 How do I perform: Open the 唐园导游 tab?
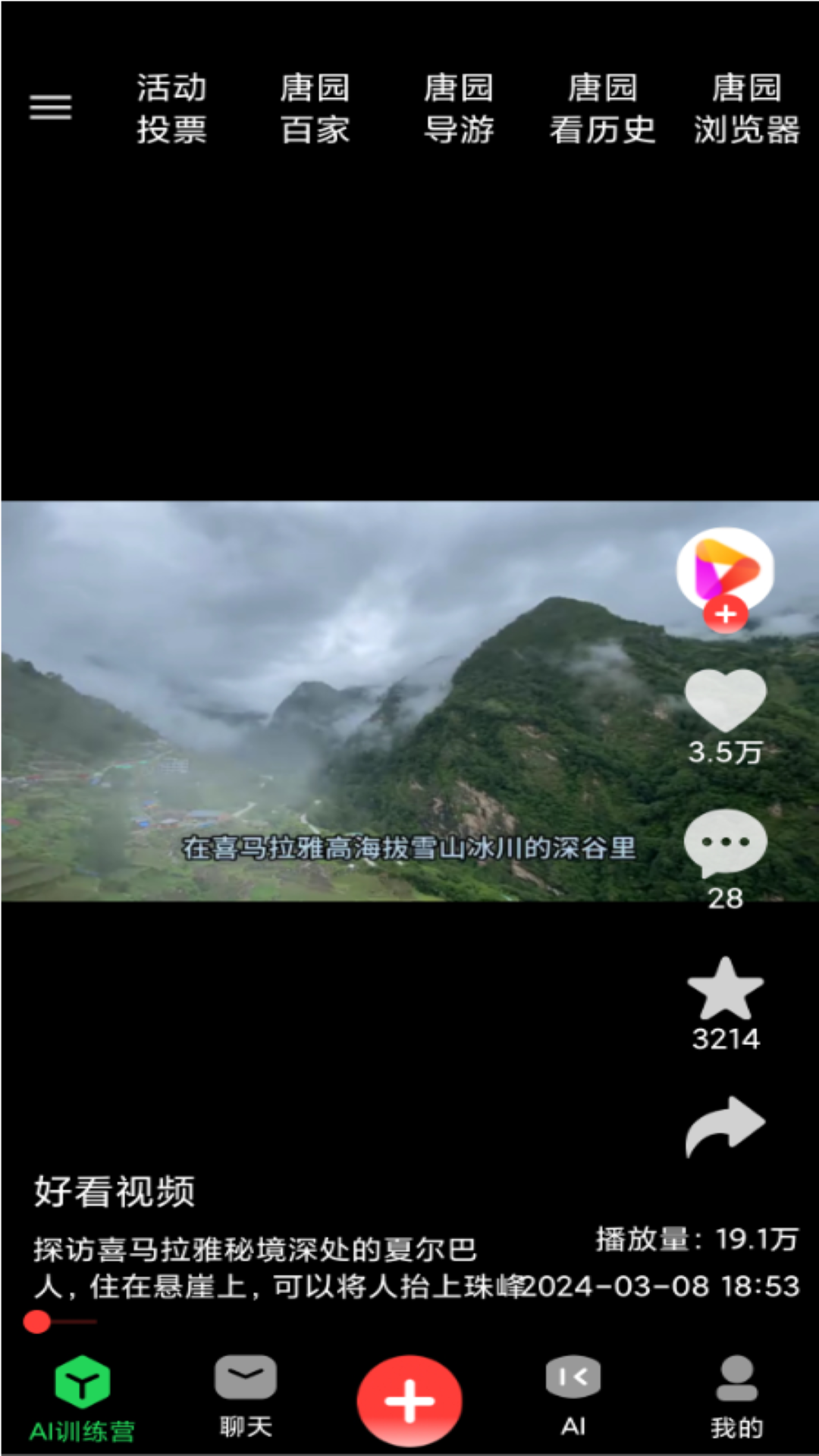(459, 108)
